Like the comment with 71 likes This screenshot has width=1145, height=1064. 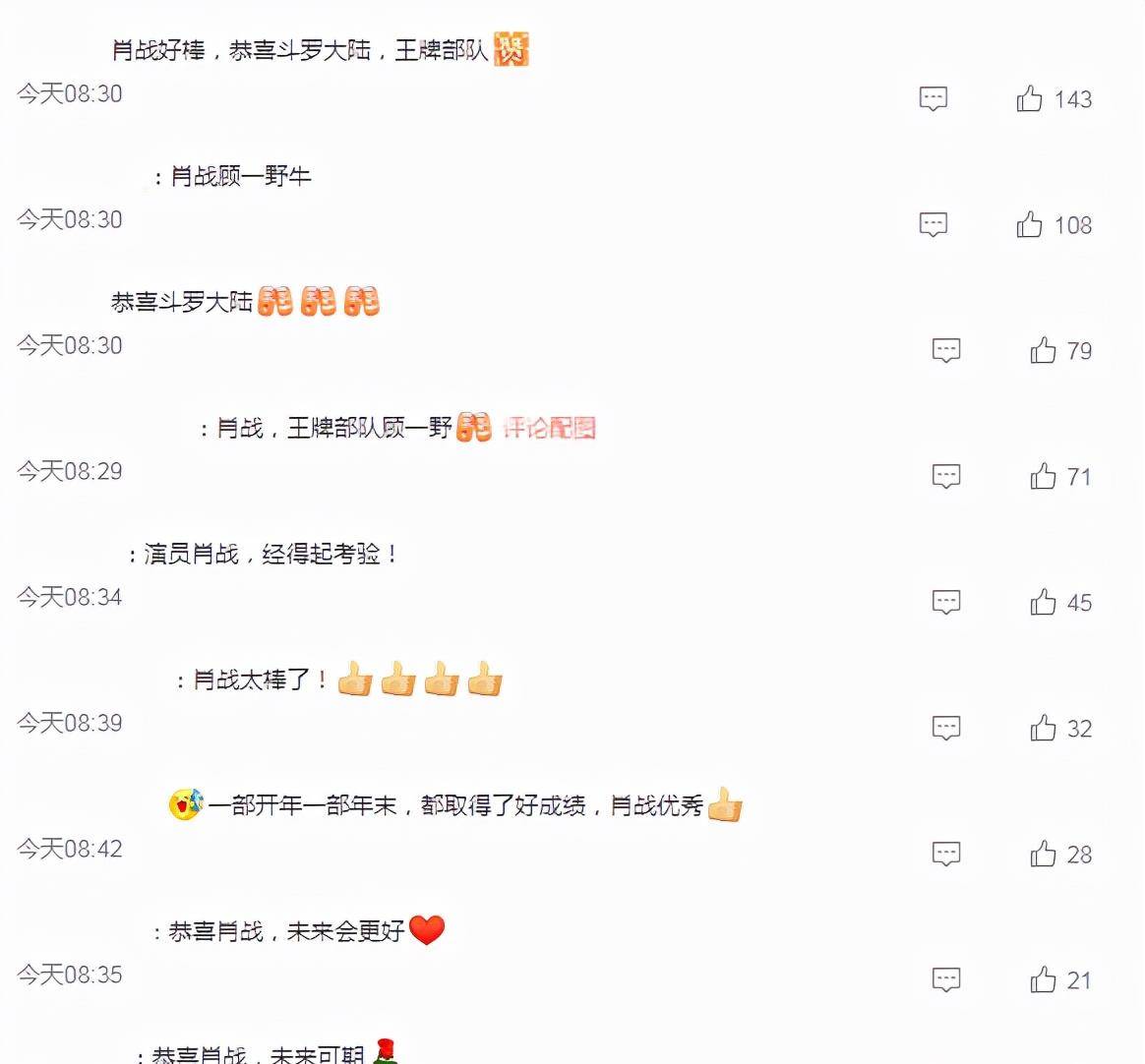tap(1043, 476)
